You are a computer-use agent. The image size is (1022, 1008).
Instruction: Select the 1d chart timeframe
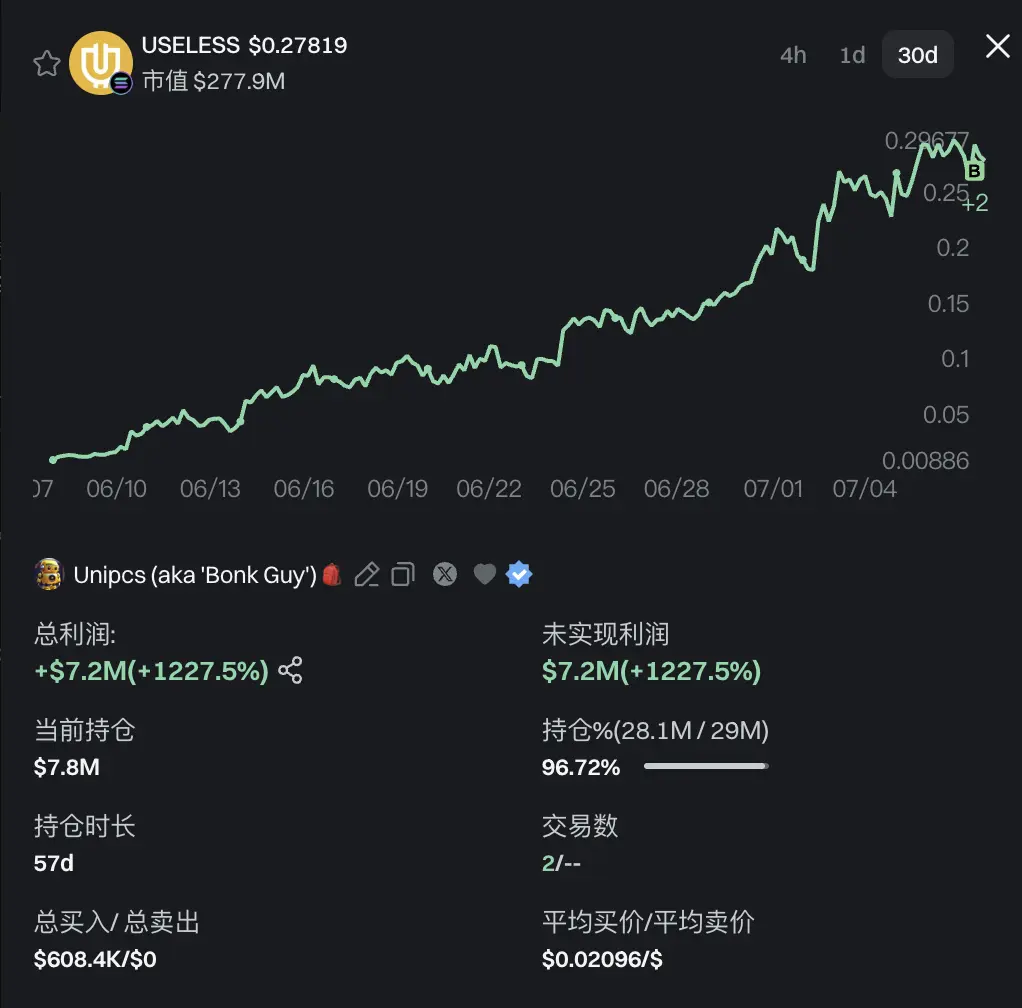[852, 55]
